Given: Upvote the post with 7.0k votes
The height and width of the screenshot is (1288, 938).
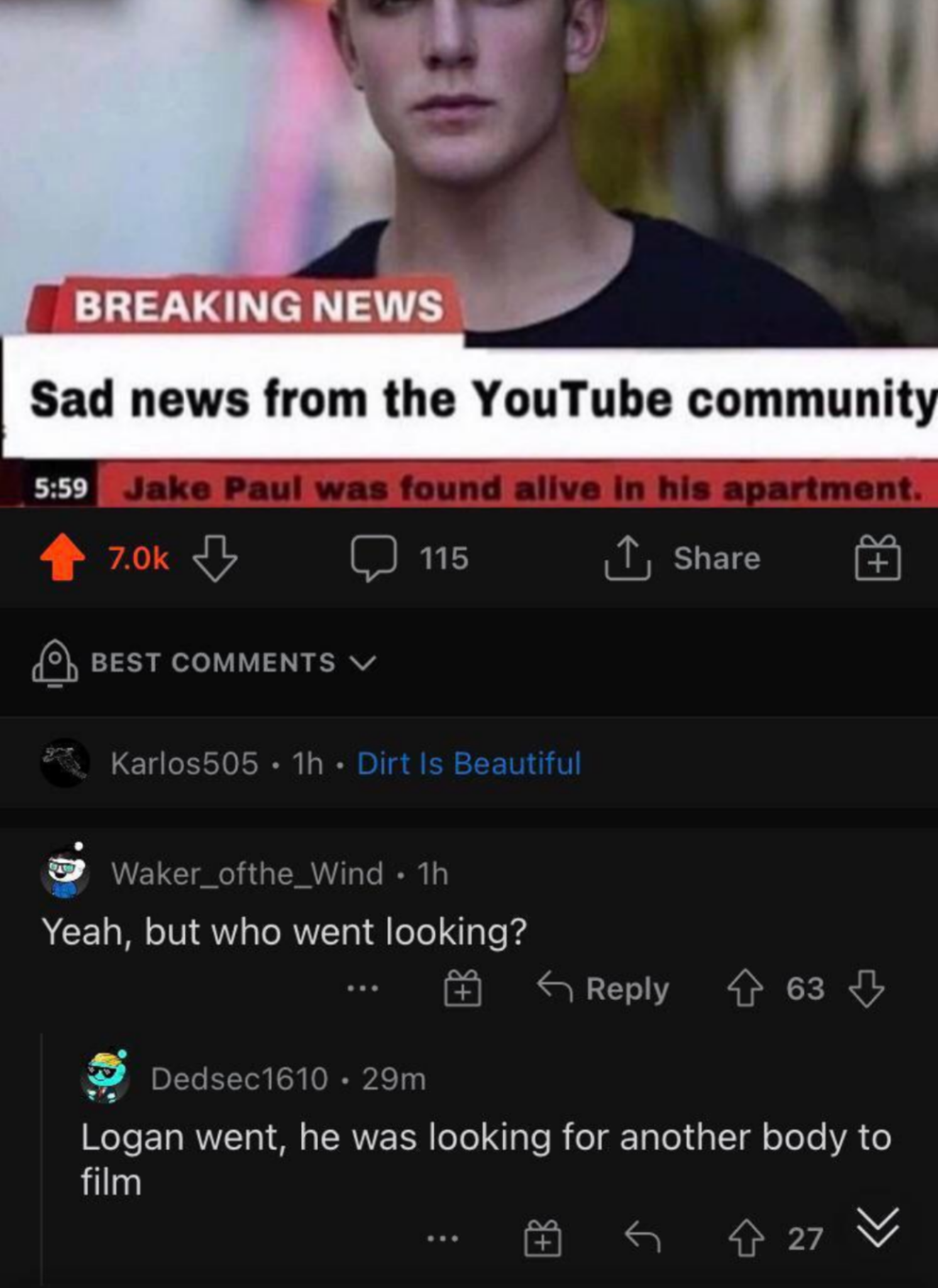Looking at the screenshot, I should coord(62,557).
